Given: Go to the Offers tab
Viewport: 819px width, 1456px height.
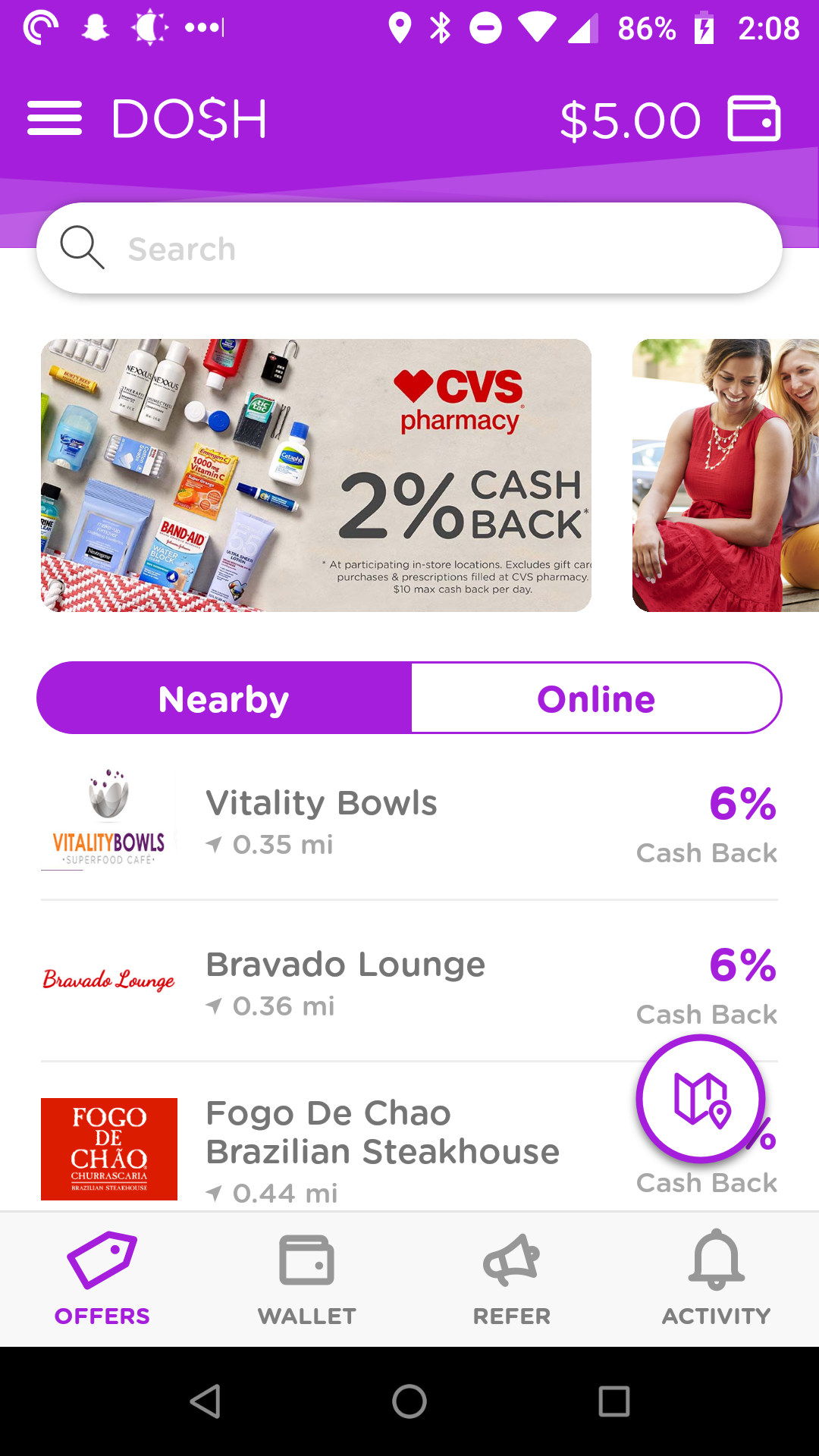Looking at the screenshot, I should point(102,1279).
